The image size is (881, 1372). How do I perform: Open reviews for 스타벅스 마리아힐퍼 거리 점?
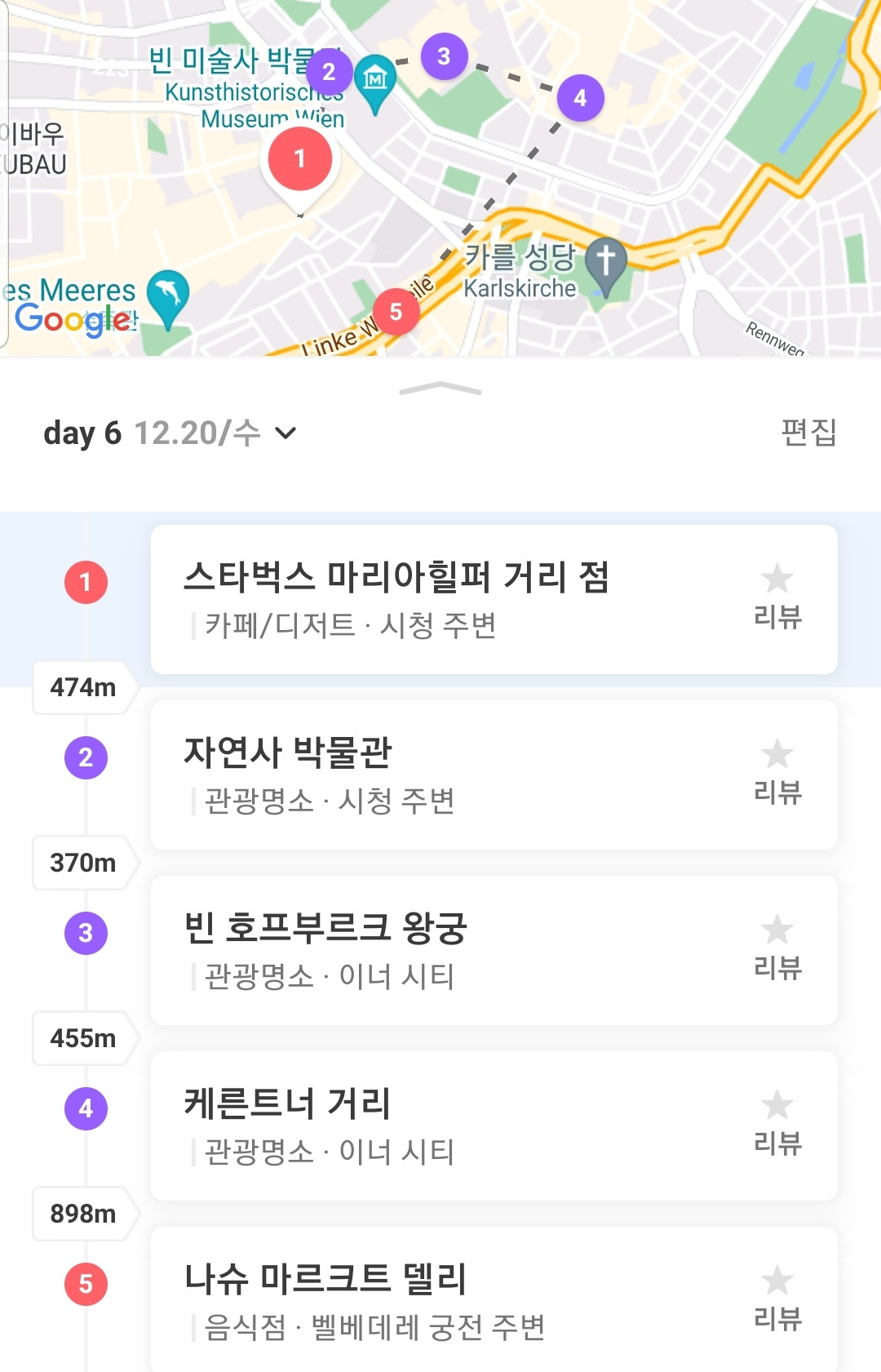tap(777, 597)
